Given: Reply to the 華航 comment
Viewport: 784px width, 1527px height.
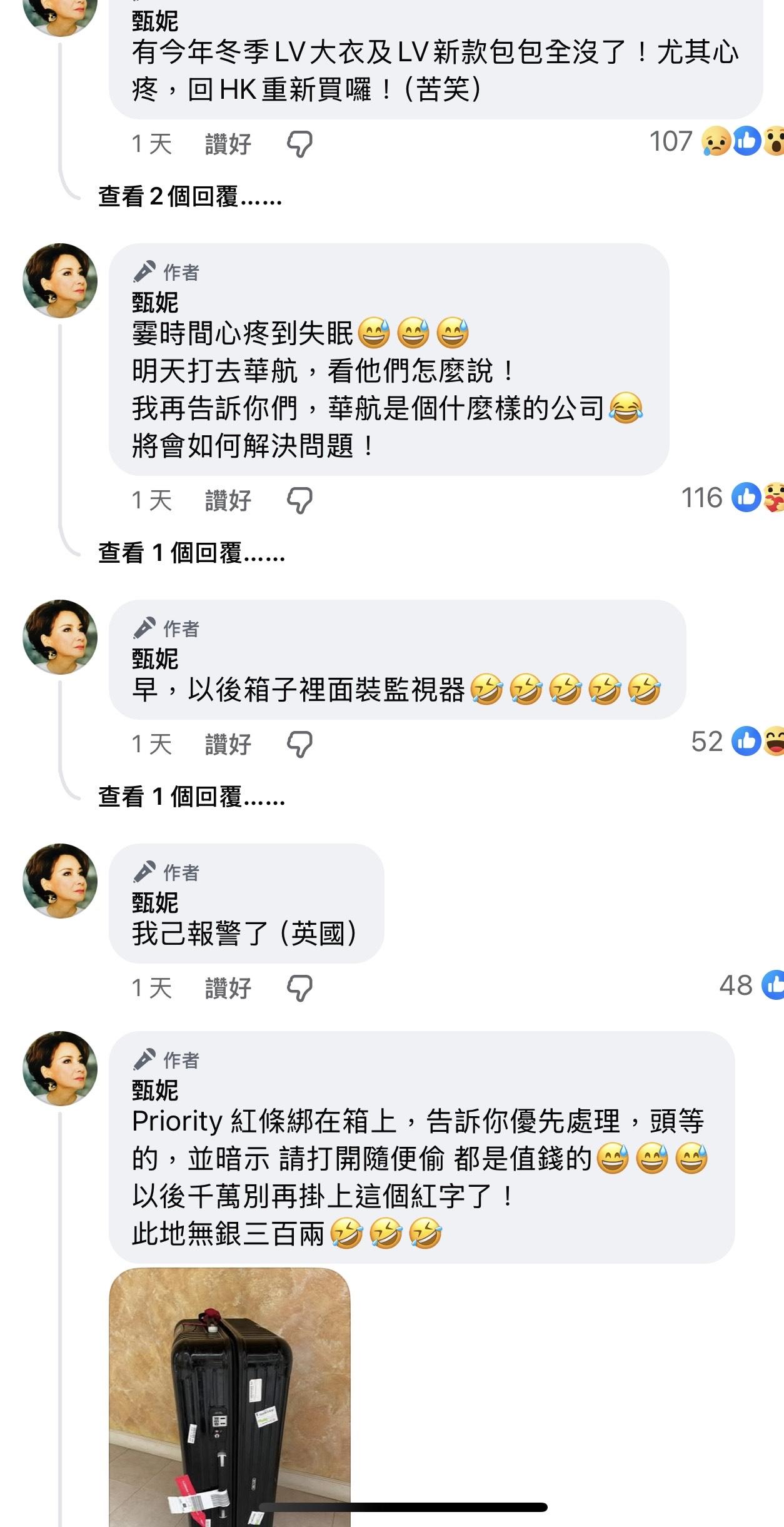Looking at the screenshot, I should click(x=299, y=501).
